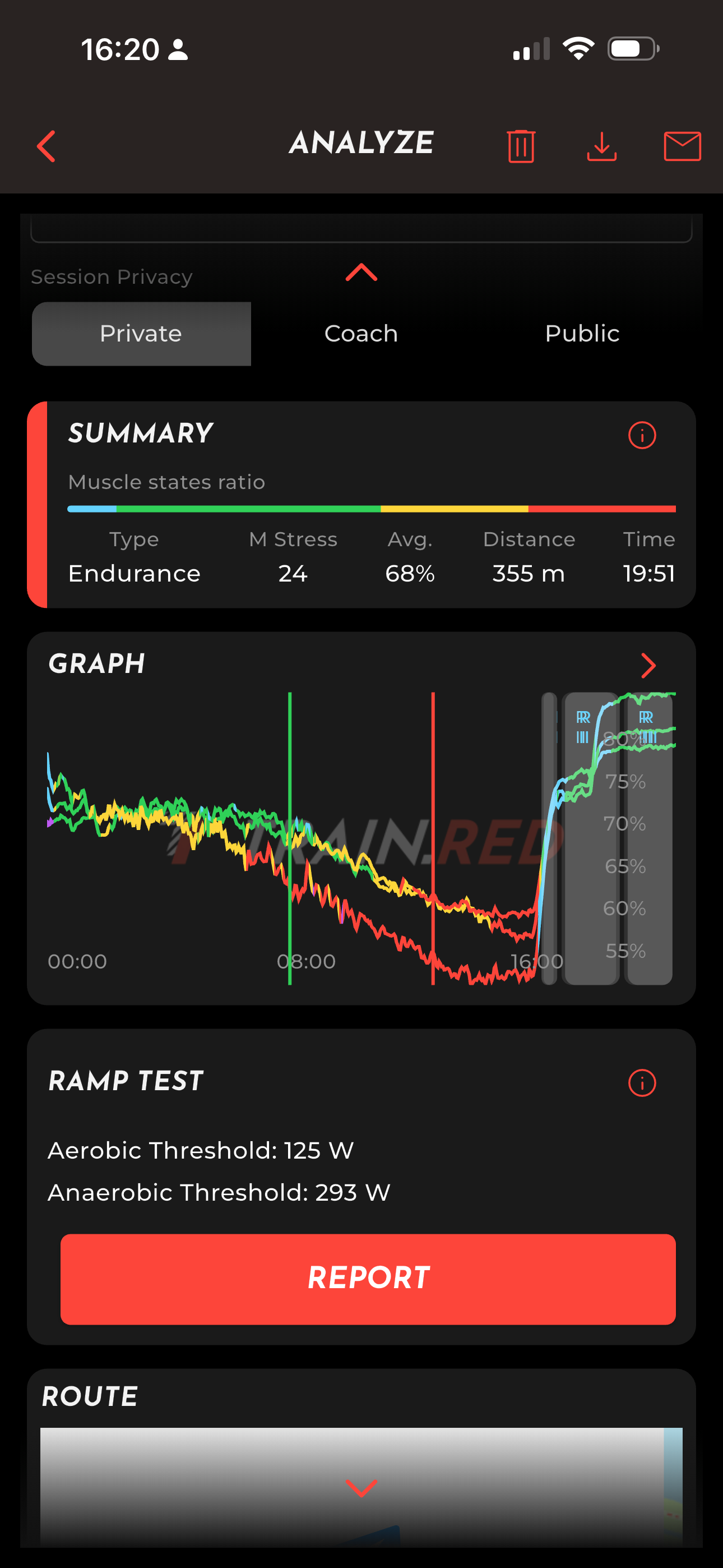Go back from the Analyze screen
The width and height of the screenshot is (723, 1568).
coord(47,146)
